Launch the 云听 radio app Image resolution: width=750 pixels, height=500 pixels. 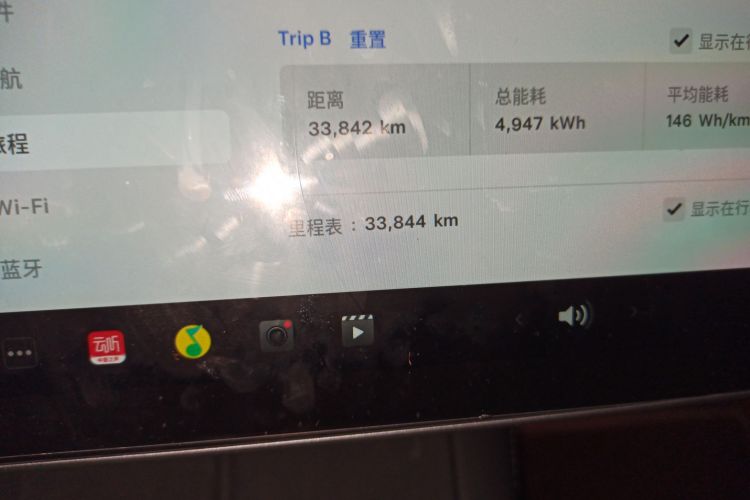tap(107, 347)
